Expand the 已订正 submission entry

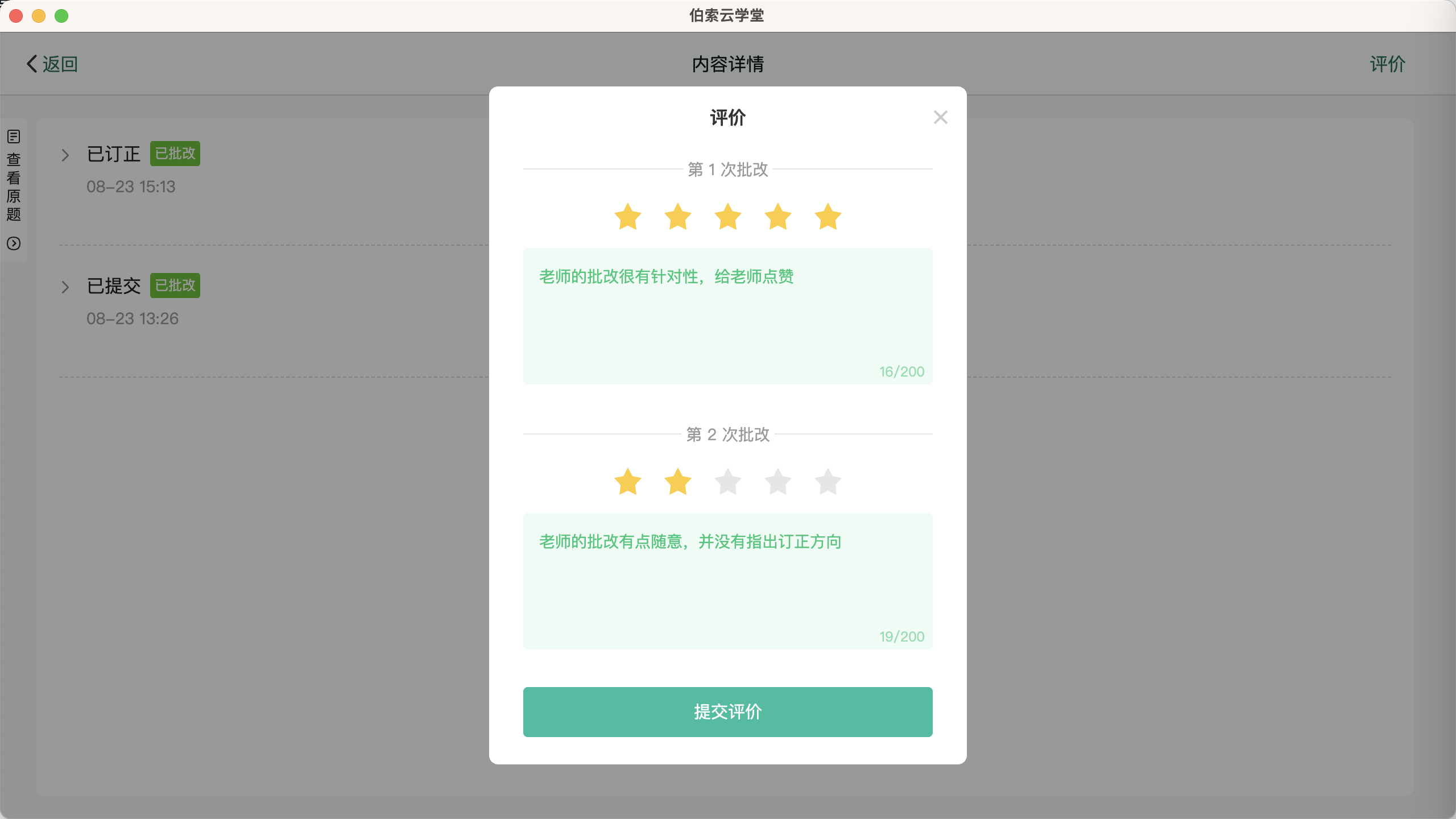[65, 155]
